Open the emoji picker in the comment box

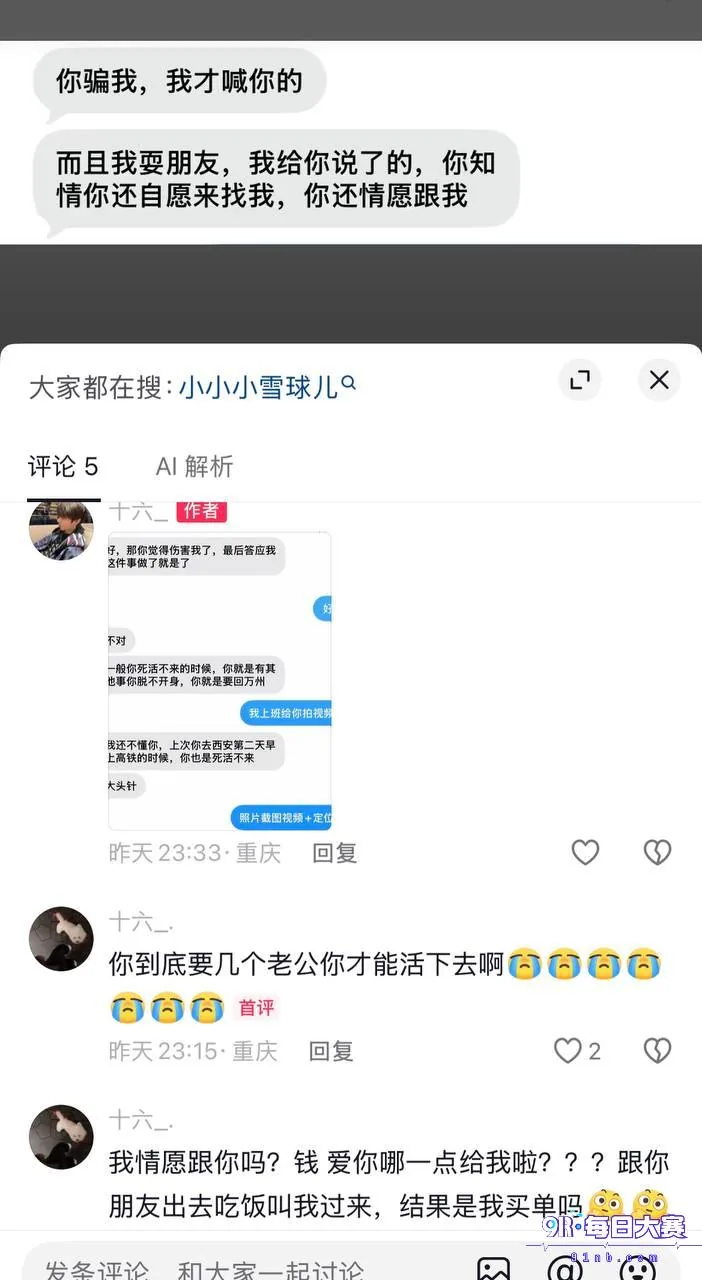point(637,1268)
